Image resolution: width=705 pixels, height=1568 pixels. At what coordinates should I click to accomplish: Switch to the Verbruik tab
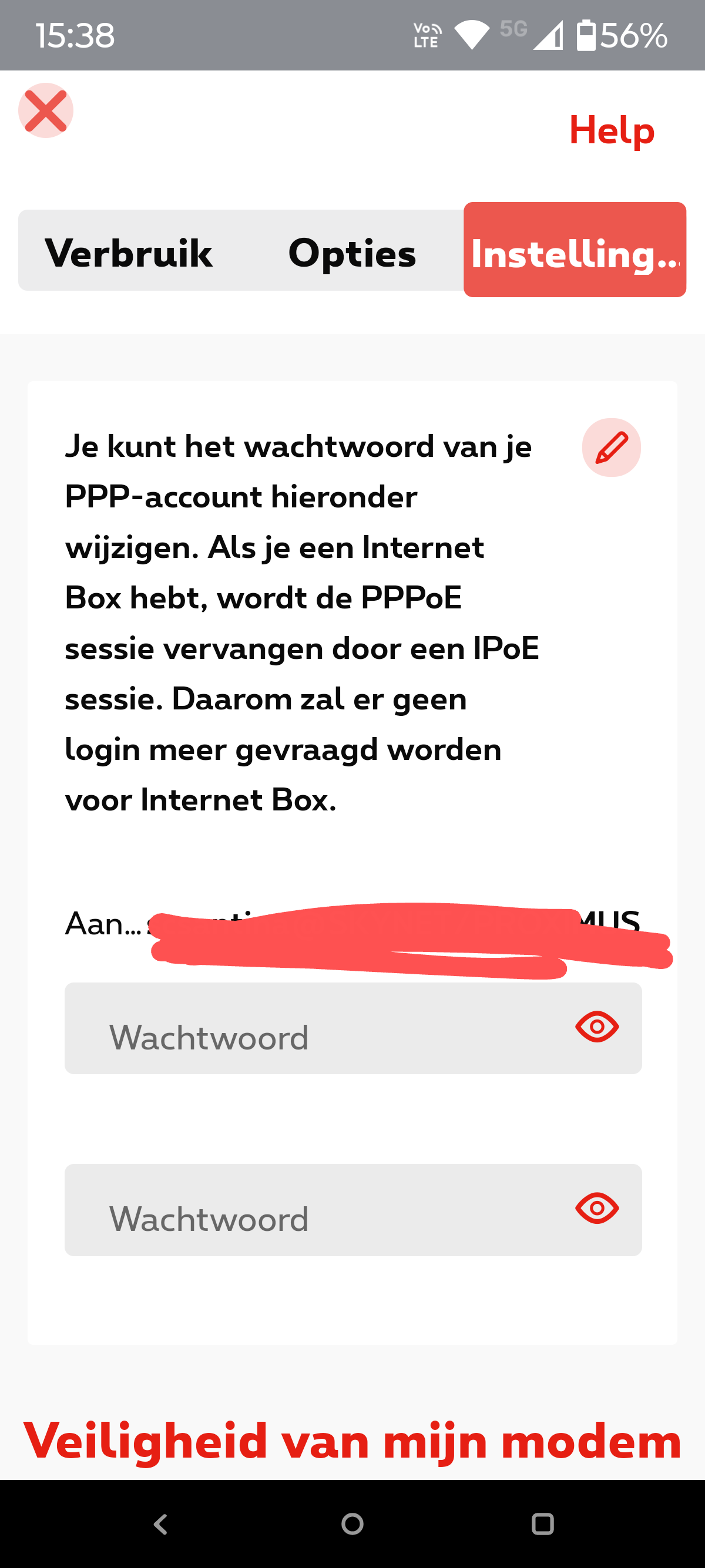click(129, 252)
